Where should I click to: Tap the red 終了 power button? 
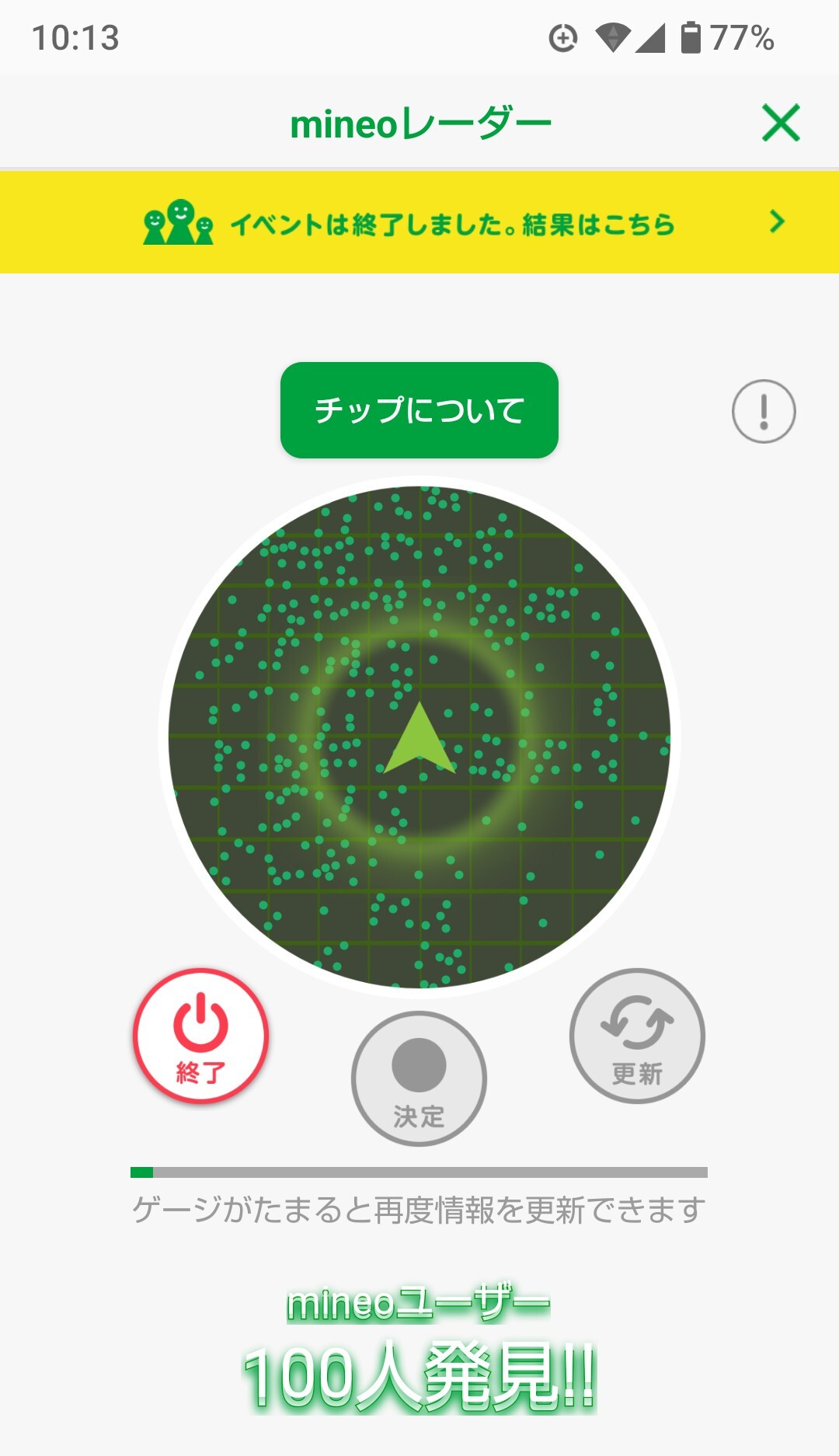click(x=201, y=1036)
